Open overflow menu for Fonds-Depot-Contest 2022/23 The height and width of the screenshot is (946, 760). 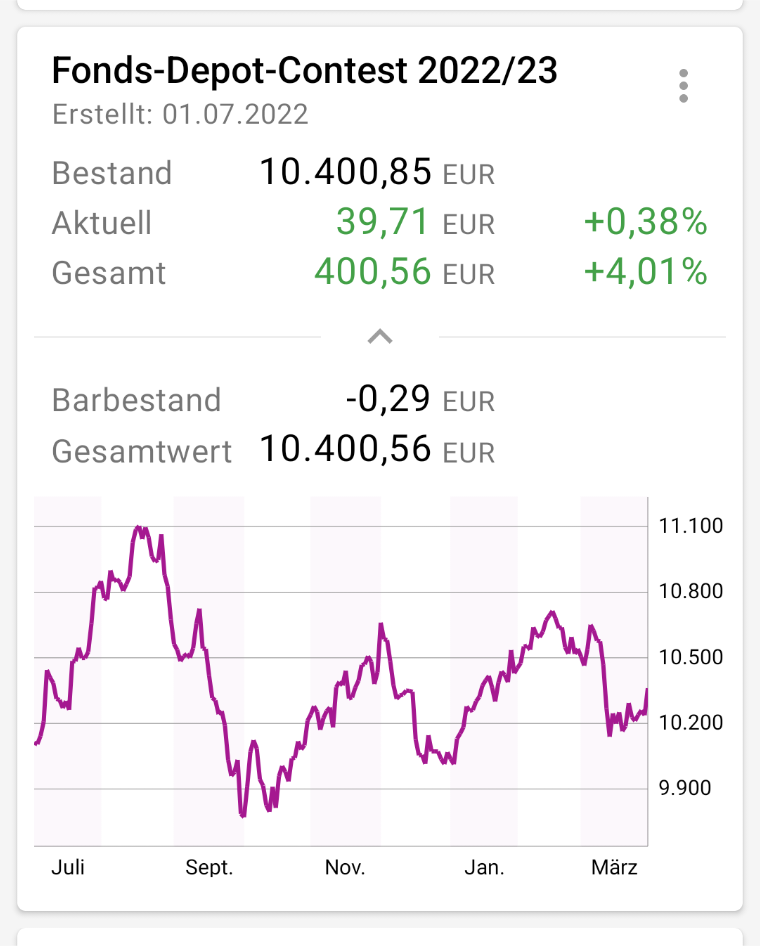click(683, 86)
